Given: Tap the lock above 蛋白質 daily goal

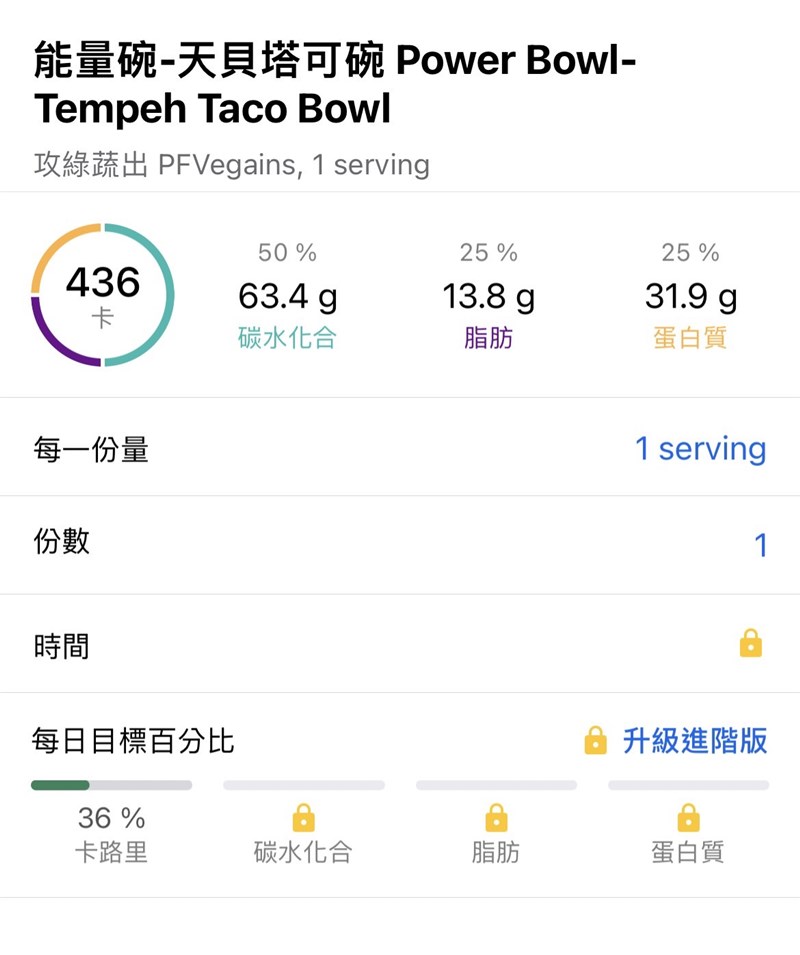Looking at the screenshot, I should tap(688, 819).
